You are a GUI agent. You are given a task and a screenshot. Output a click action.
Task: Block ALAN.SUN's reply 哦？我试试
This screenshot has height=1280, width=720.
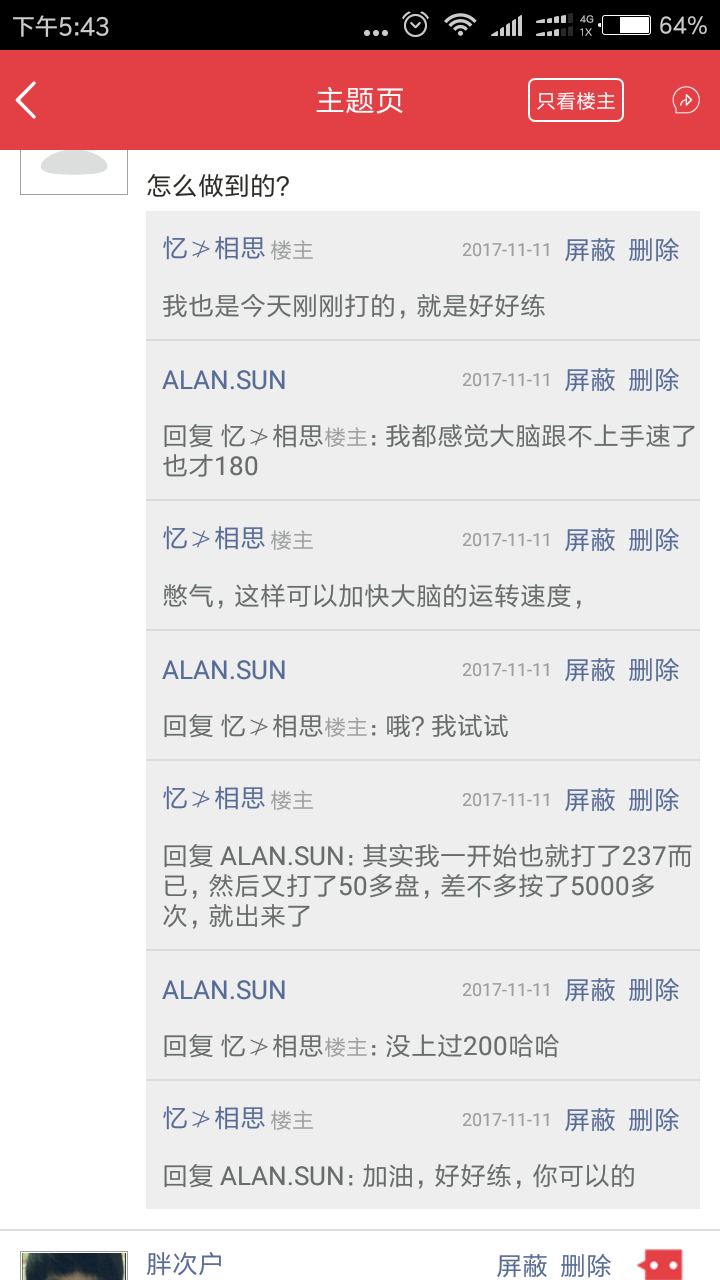point(590,670)
